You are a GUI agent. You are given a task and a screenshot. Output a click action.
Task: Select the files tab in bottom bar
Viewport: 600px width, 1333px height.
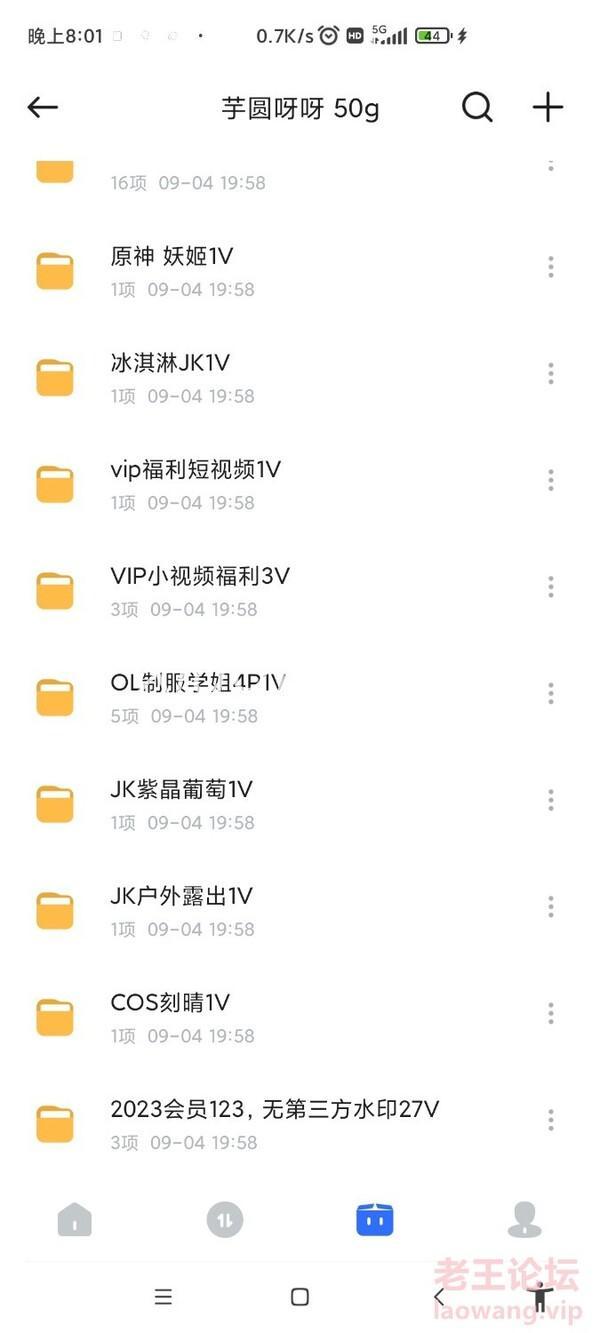[375, 1220]
